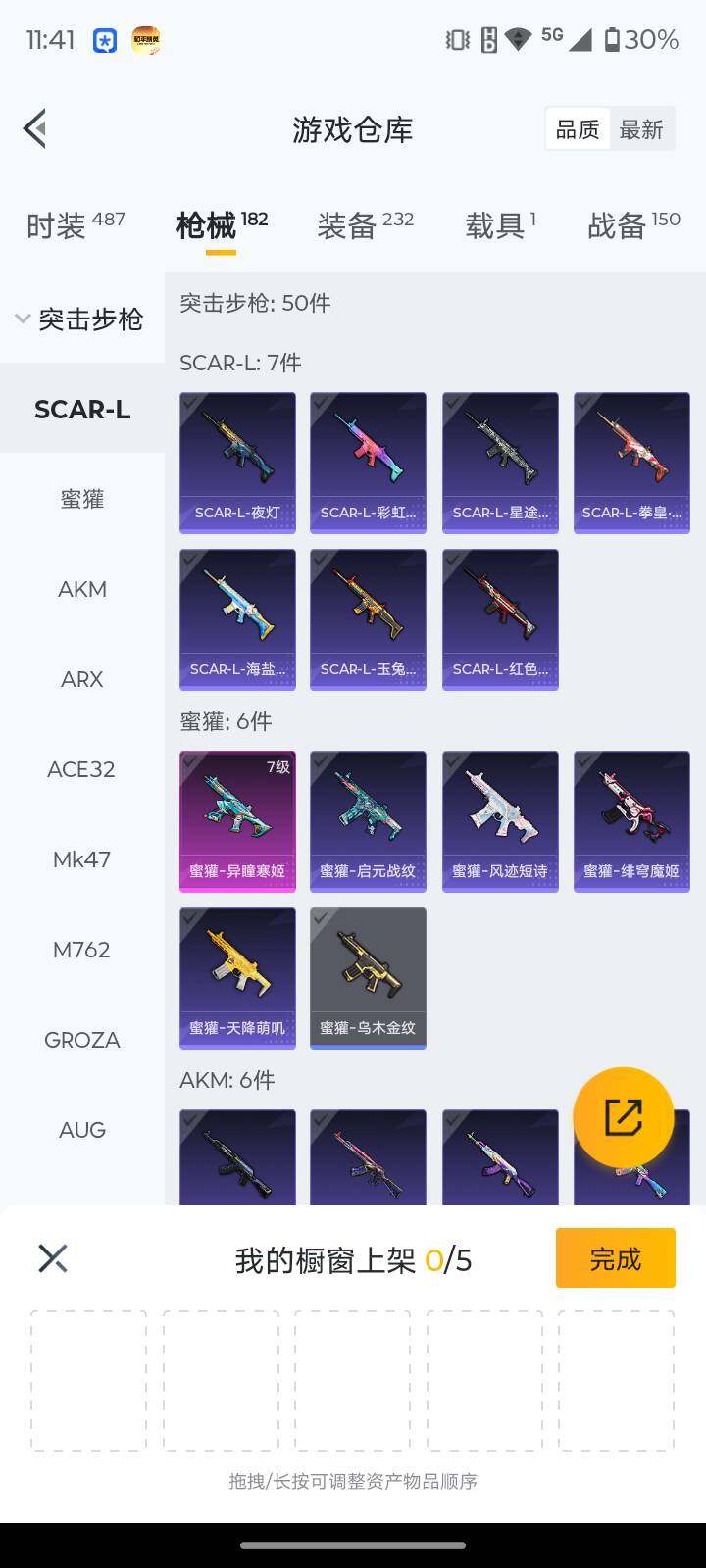Viewport: 706px width, 1568px height.
Task: Confirm showcase with 完成 button
Action: click(615, 1257)
